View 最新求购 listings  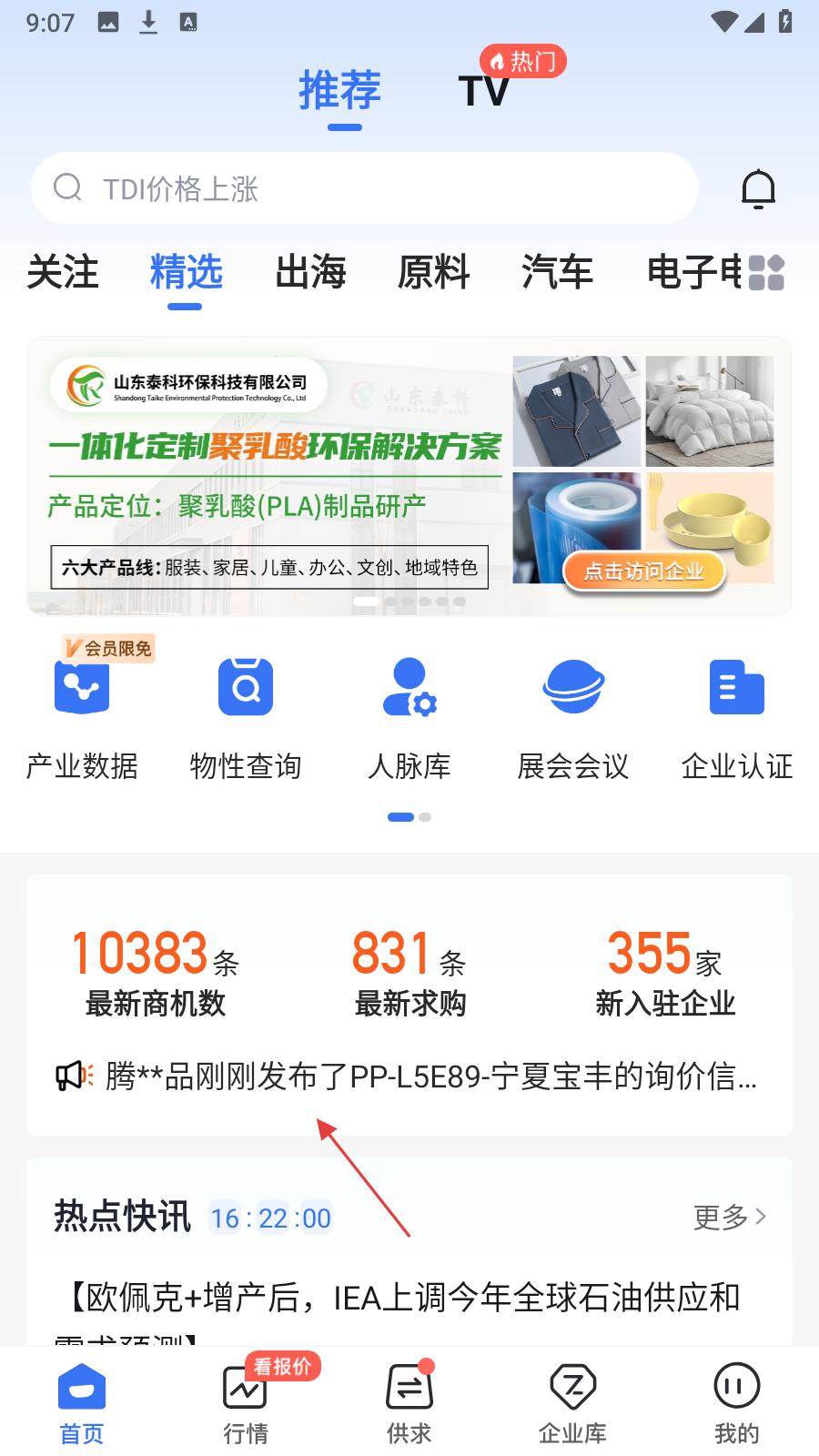coord(409,973)
